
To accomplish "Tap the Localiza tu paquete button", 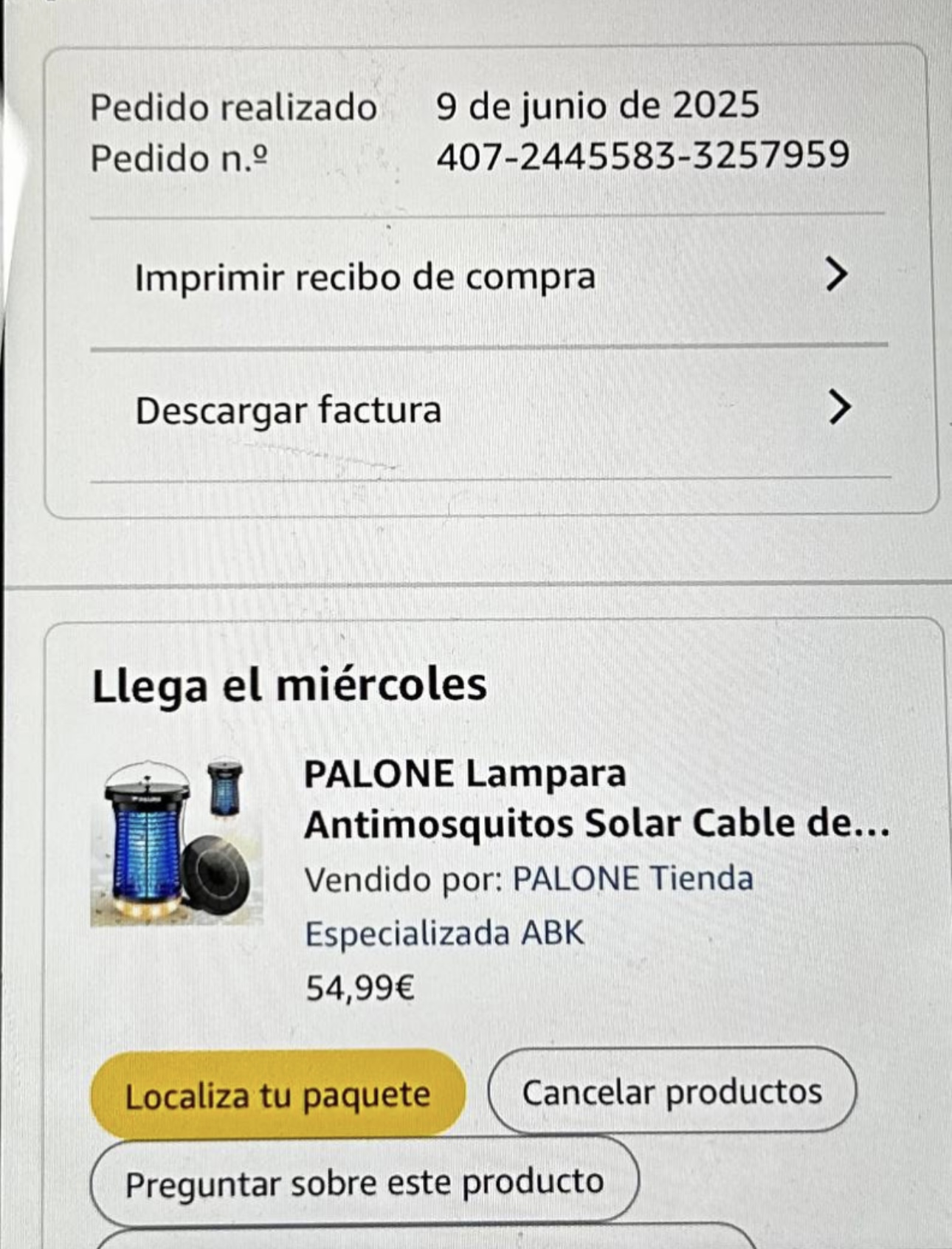I will 277,1094.
